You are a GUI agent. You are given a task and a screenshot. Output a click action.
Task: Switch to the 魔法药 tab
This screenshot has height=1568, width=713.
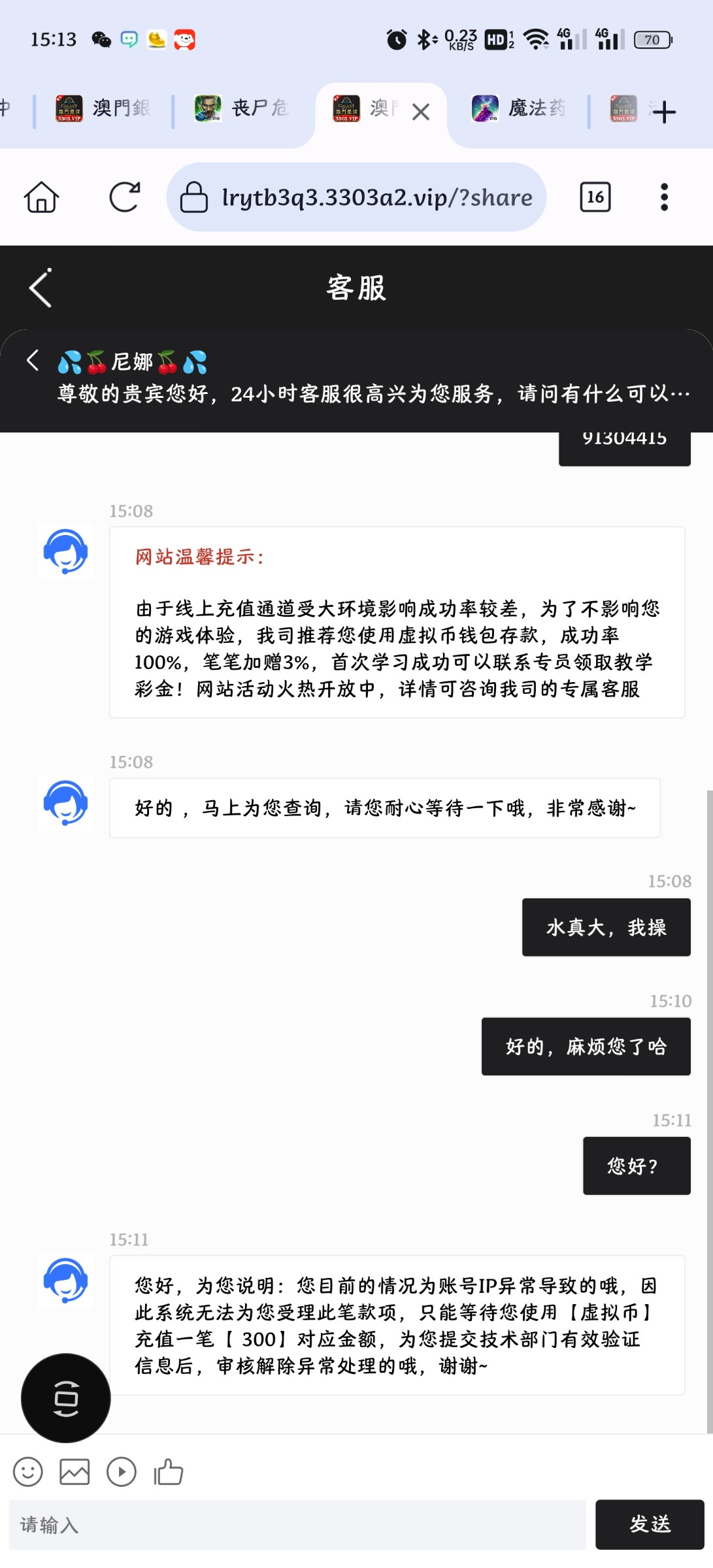pos(518,108)
